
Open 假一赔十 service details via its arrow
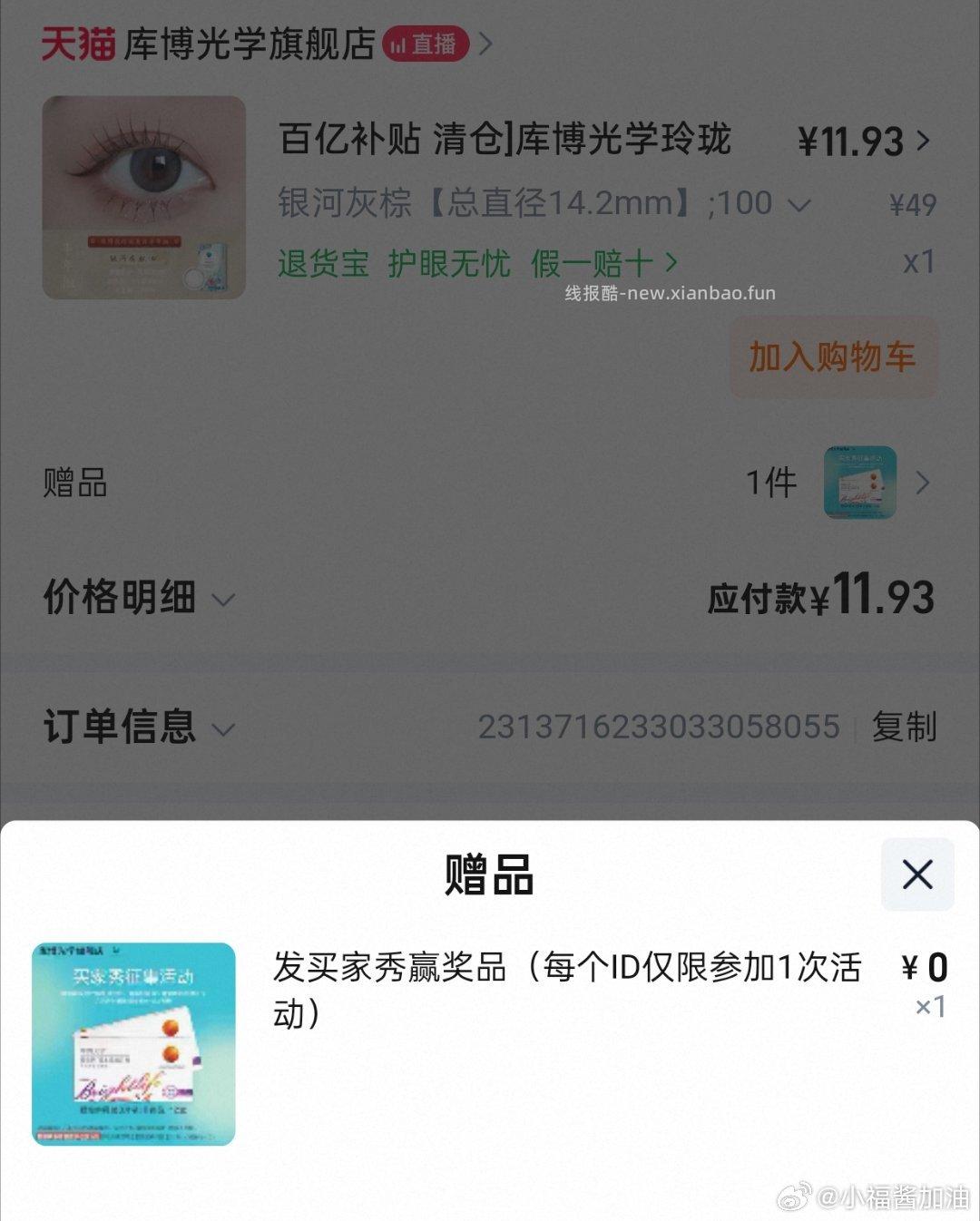pos(671,262)
